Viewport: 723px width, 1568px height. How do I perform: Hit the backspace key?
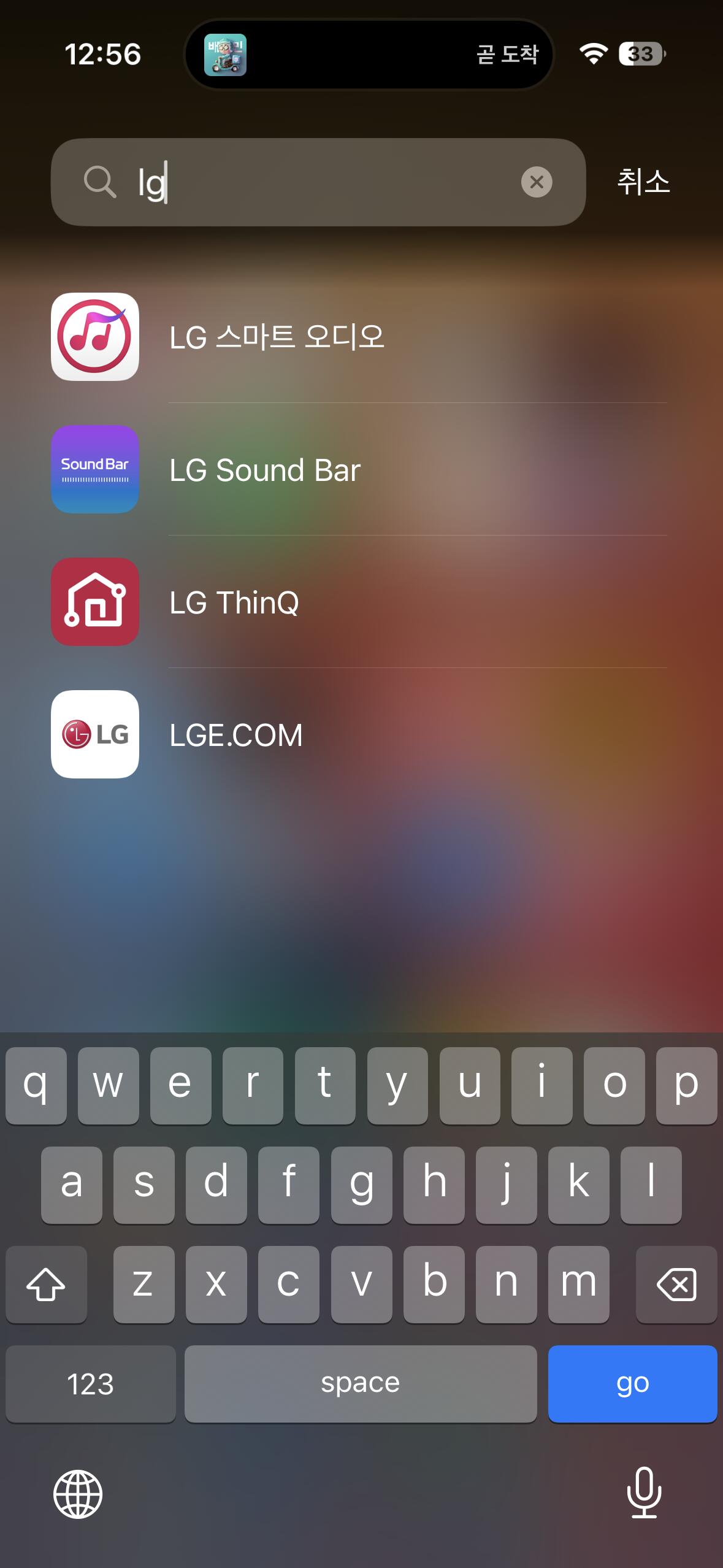pos(676,1284)
